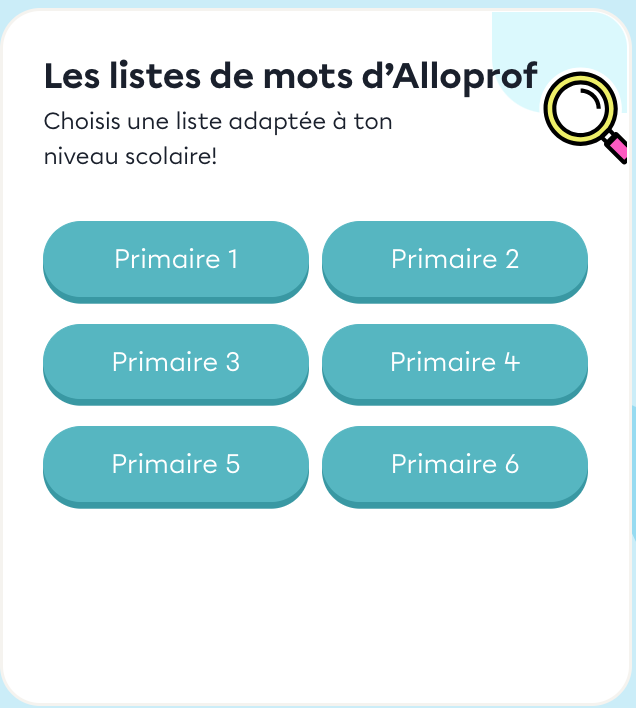The height and width of the screenshot is (708, 636).
Task: Choose the Primaire 2 list
Action: click(x=455, y=259)
